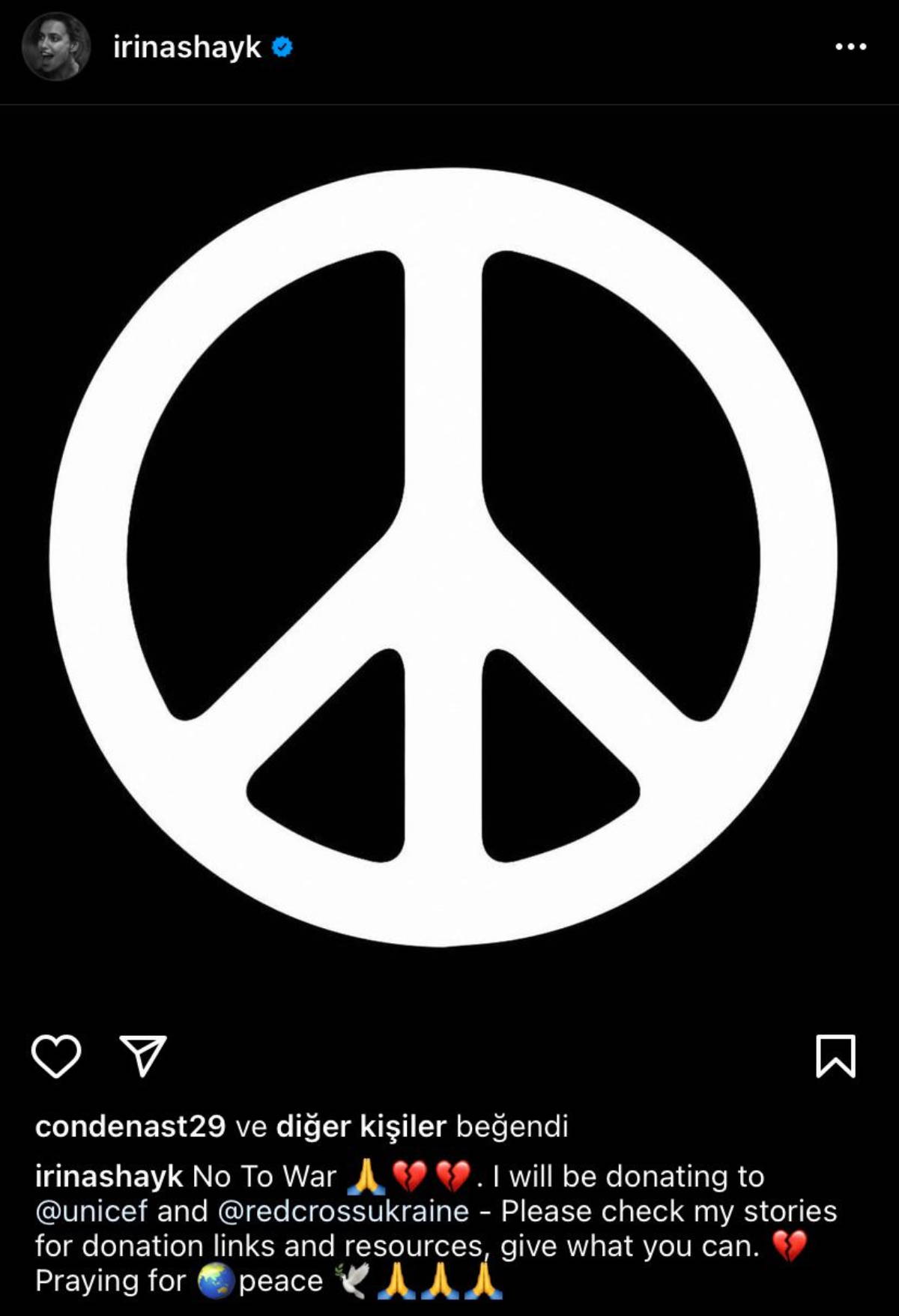Open the three-dot overflow menu

coord(851,47)
